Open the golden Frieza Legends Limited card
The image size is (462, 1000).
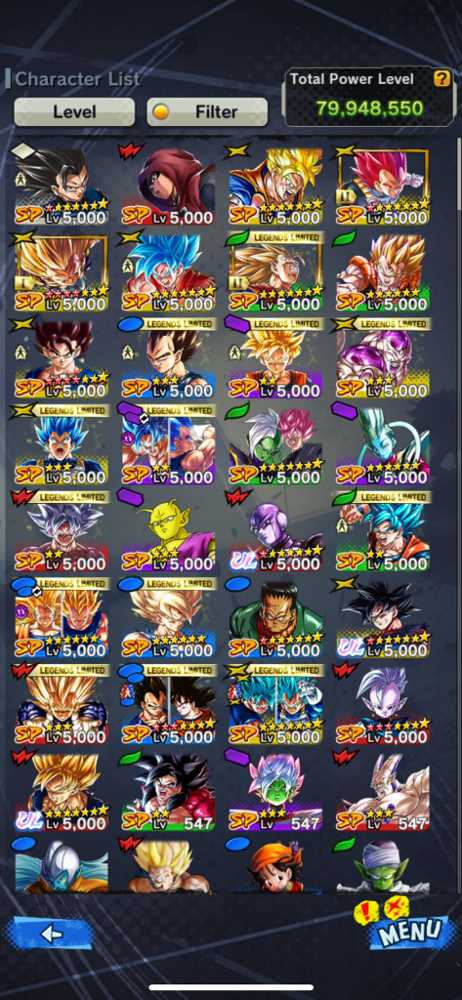click(382, 359)
